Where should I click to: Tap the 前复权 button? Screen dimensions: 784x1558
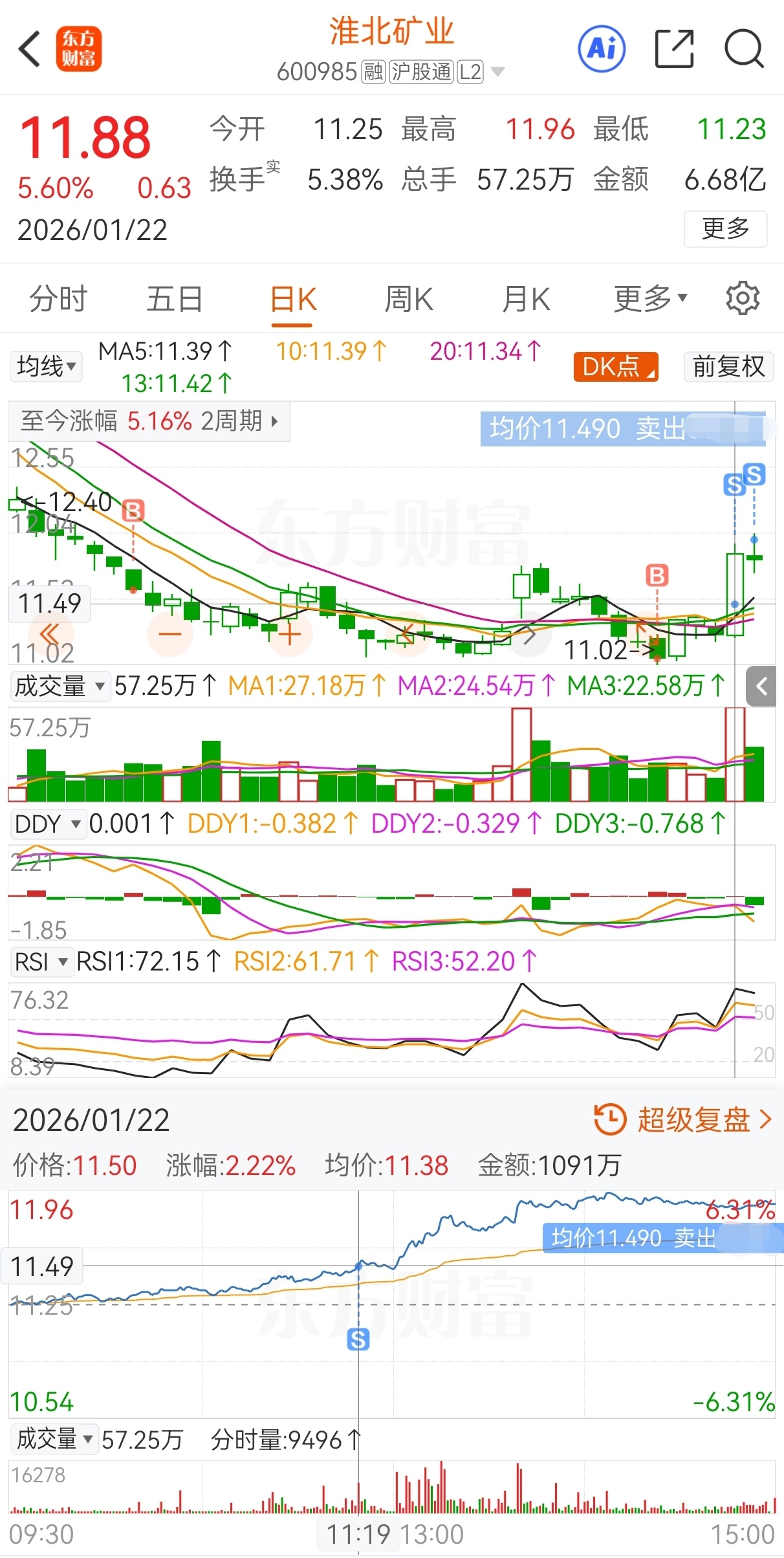pyautogui.click(x=728, y=367)
